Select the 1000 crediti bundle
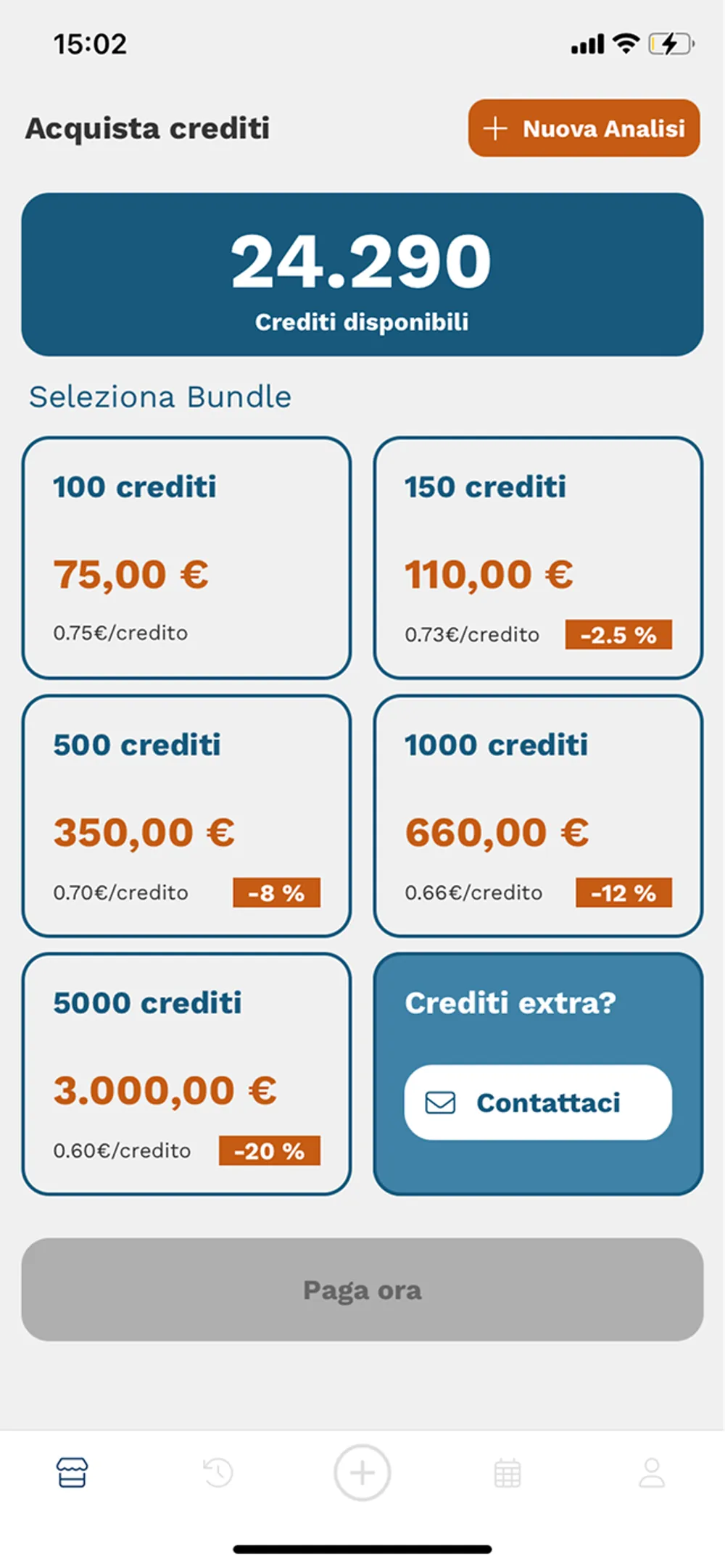This screenshot has height=1568, width=725. pos(538,816)
